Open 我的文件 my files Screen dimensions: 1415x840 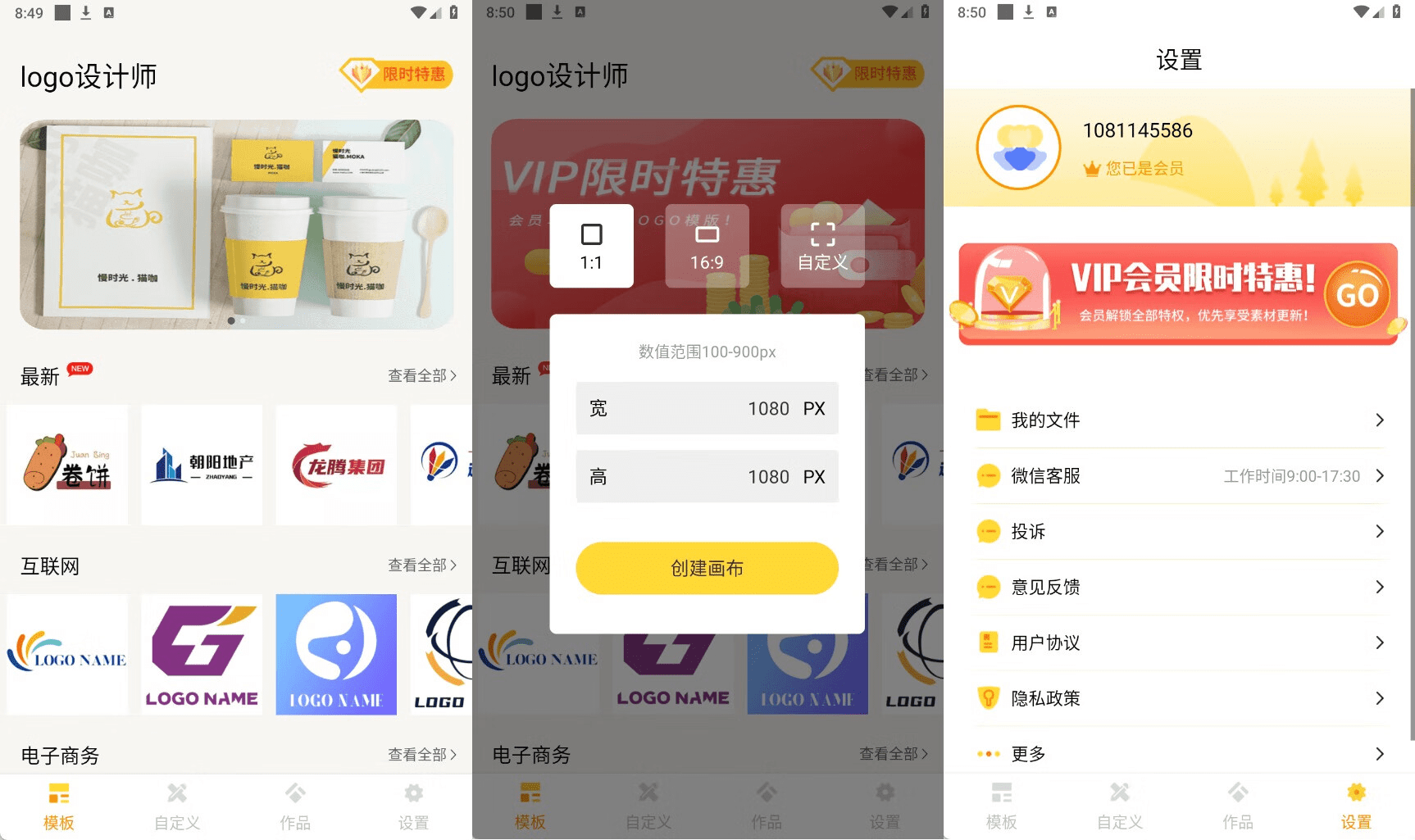pos(1179,420)
